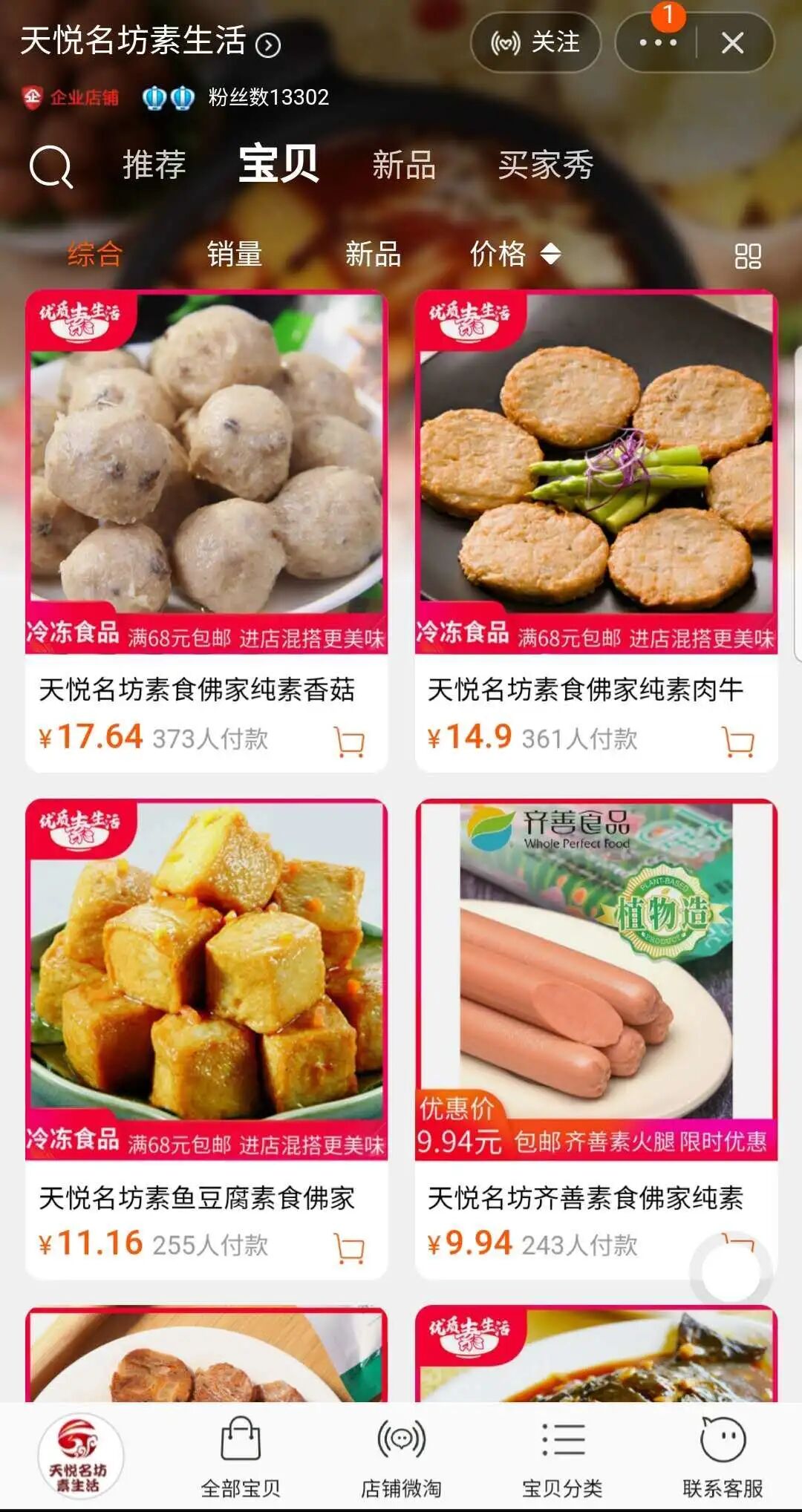Add the ¥17.64 item to cart
This screenshot has width=802, height=1512.
(349, 740)
